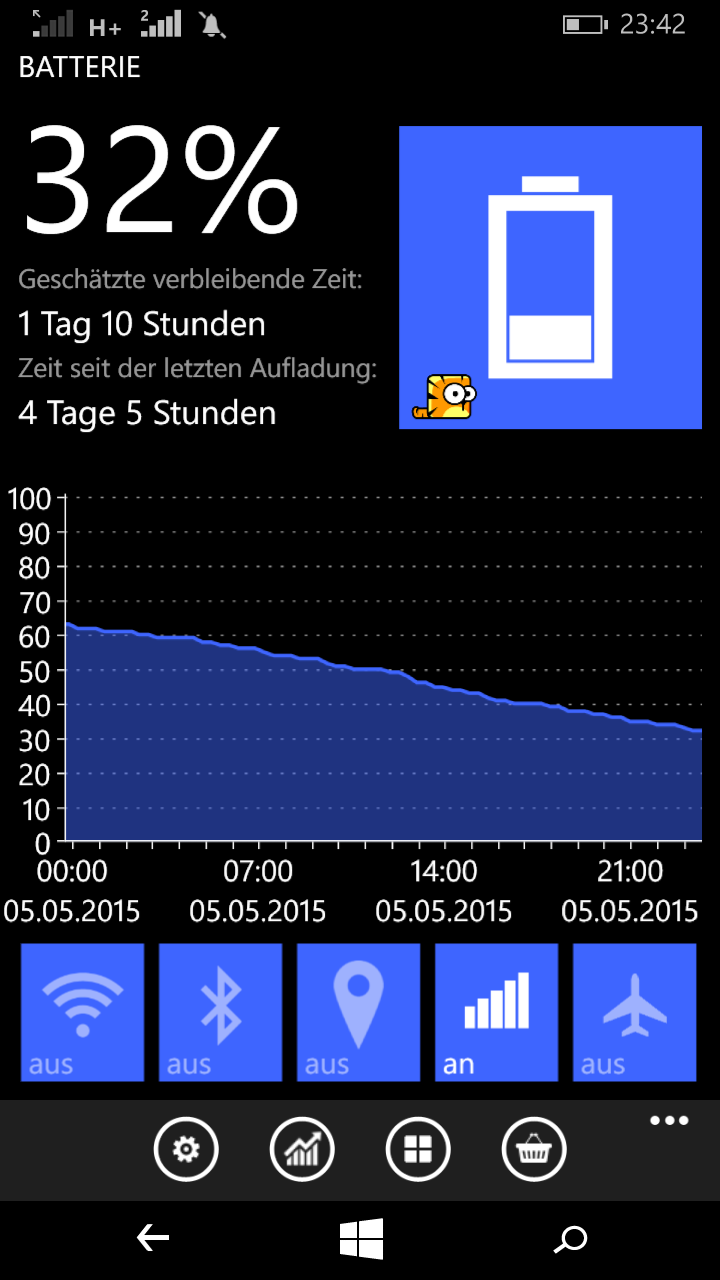This screenshot has width=720, height=1280.
Task: Tap the system search button
Action: coord(570,1240)
